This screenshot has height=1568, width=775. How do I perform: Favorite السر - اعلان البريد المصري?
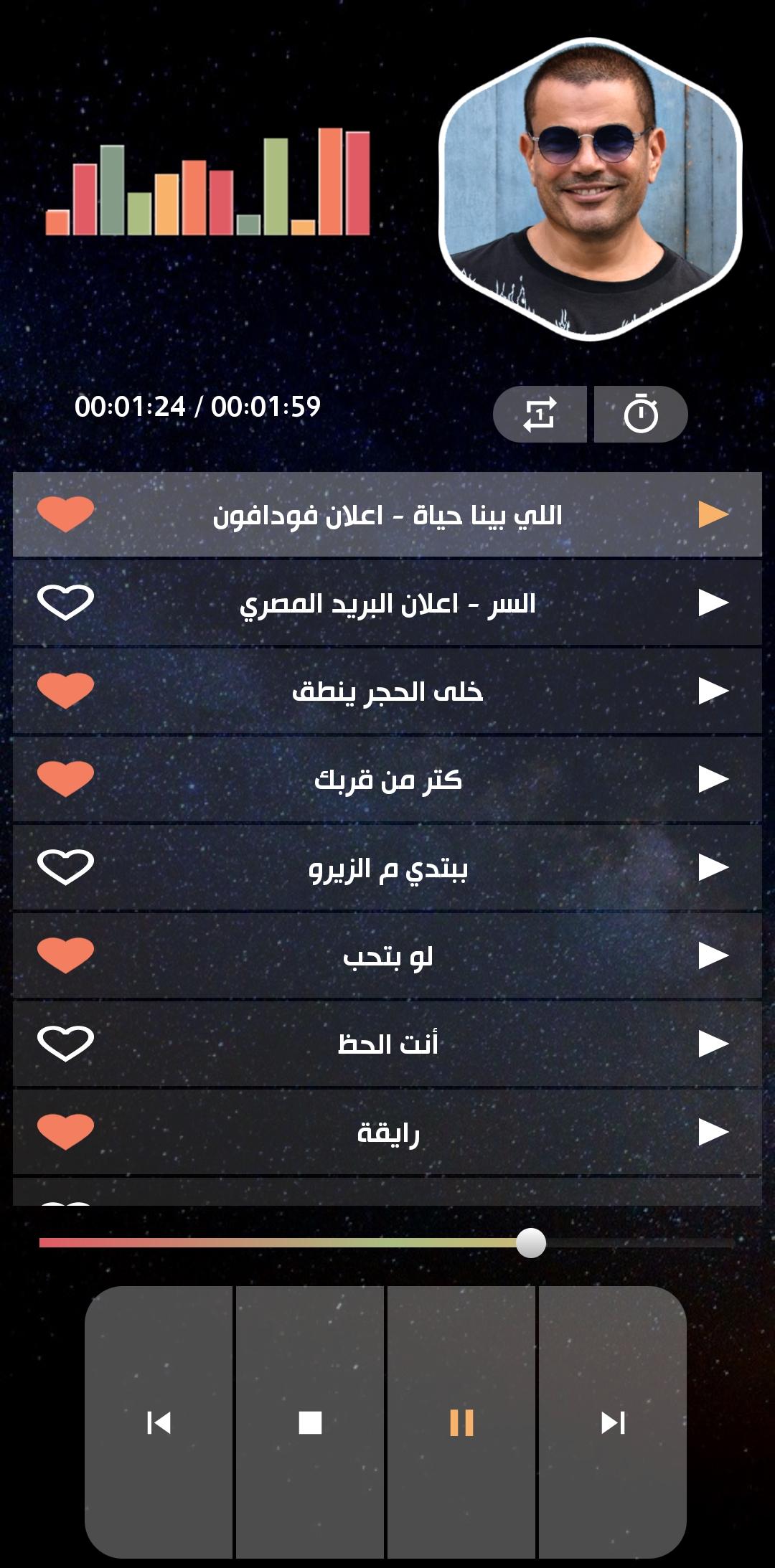pos(65,603)
